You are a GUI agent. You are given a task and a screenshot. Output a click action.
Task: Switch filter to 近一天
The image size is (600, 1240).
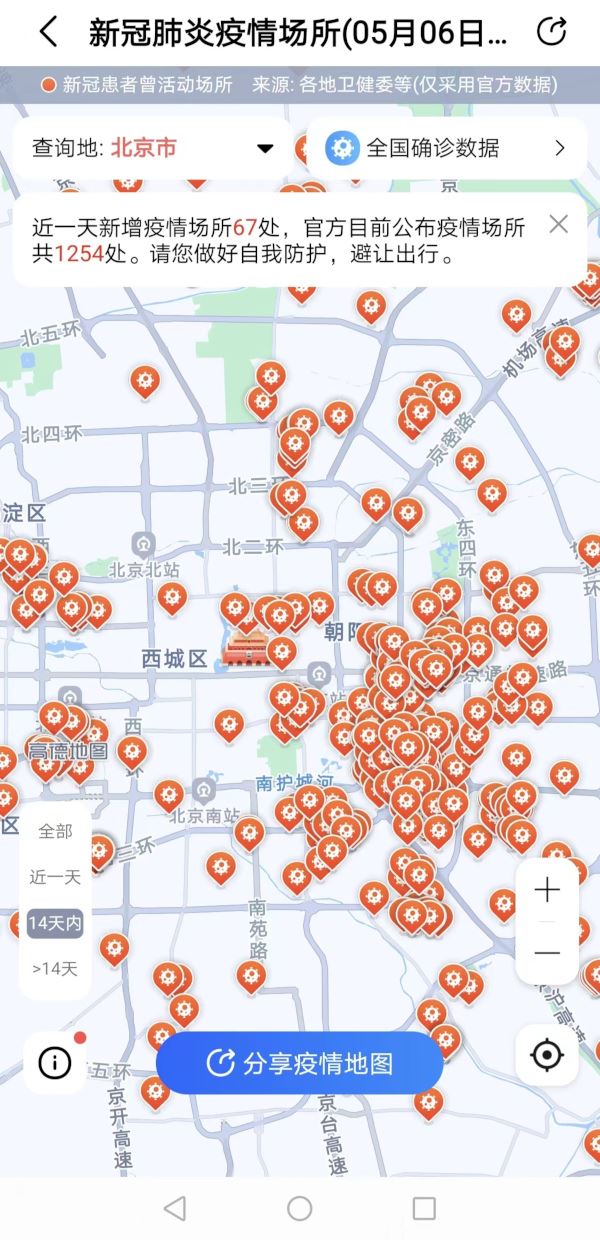point(55,877)
